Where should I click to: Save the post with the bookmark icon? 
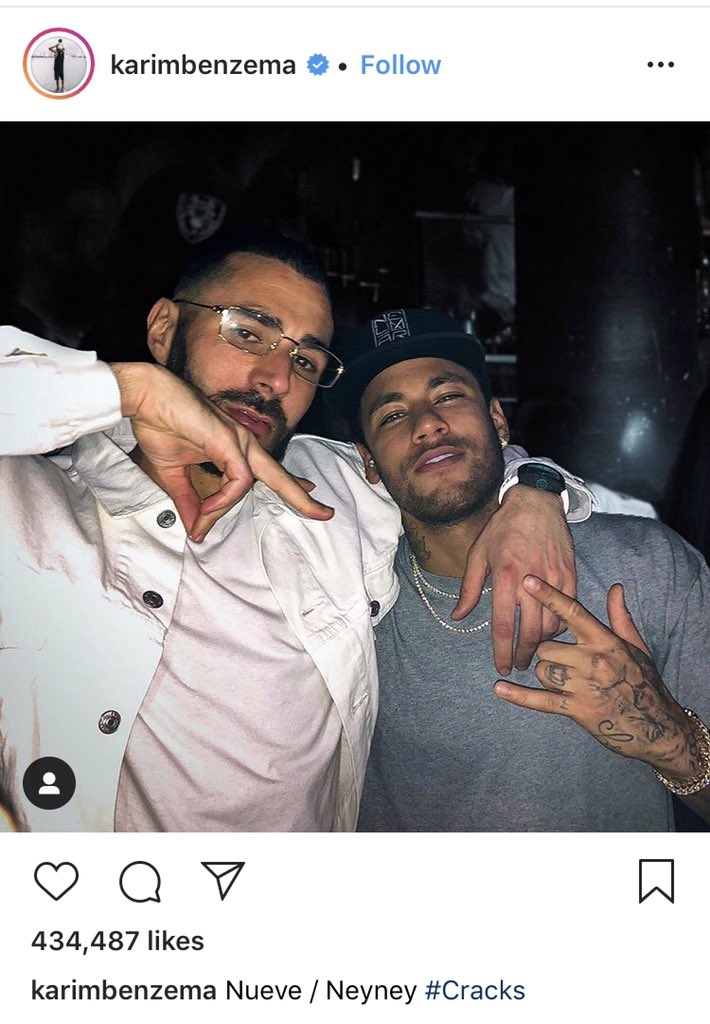click(x=656, y=881)
